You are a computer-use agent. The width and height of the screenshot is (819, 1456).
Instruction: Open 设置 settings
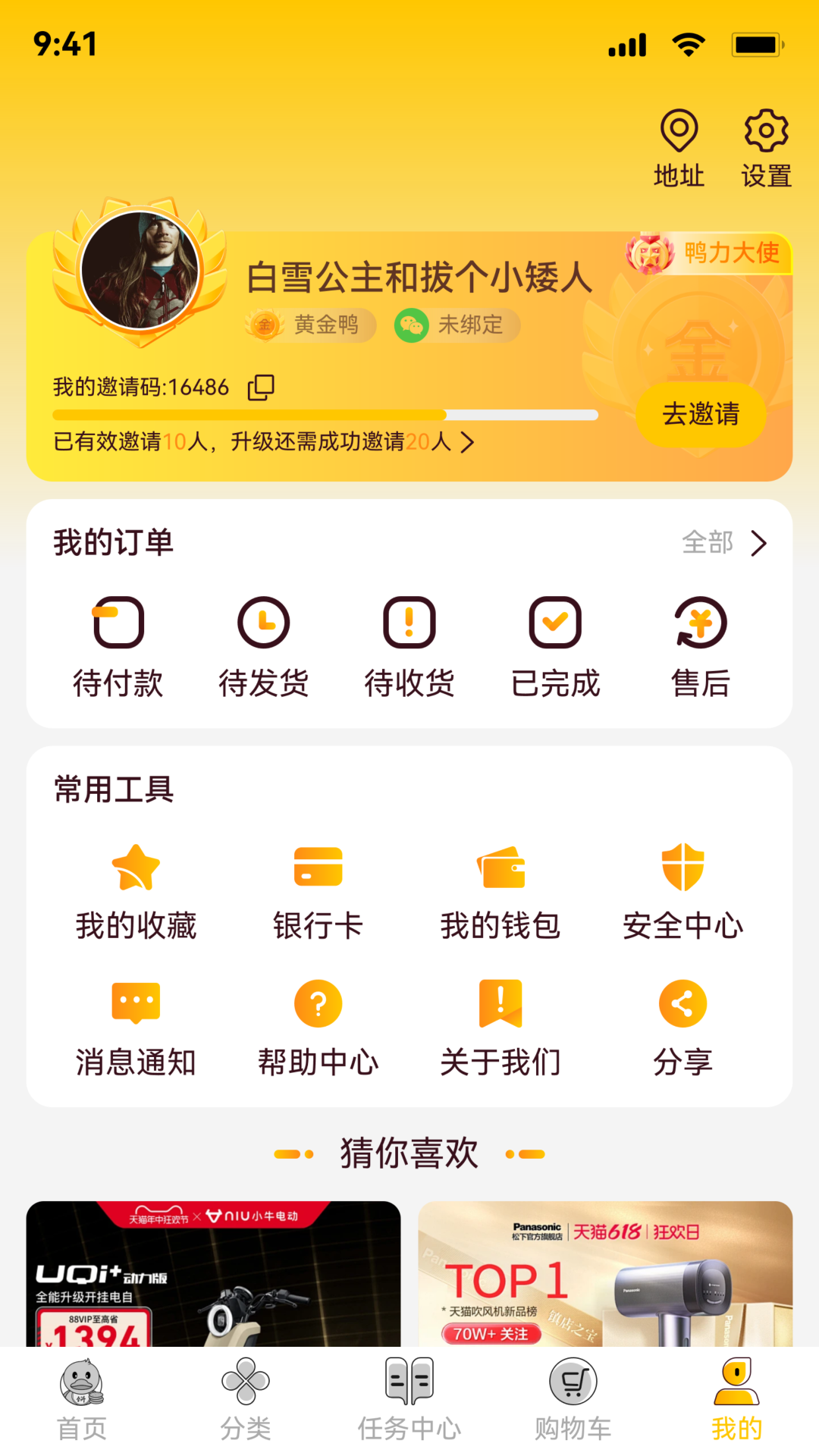point(765,148)
